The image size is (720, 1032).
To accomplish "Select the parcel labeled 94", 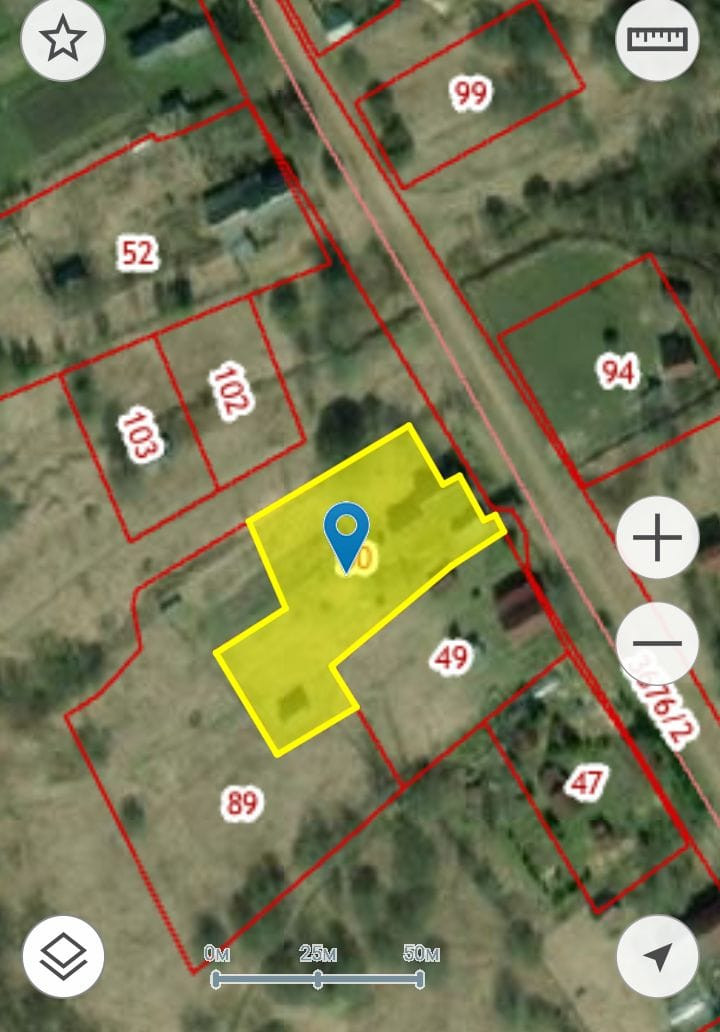I will 618,372.
